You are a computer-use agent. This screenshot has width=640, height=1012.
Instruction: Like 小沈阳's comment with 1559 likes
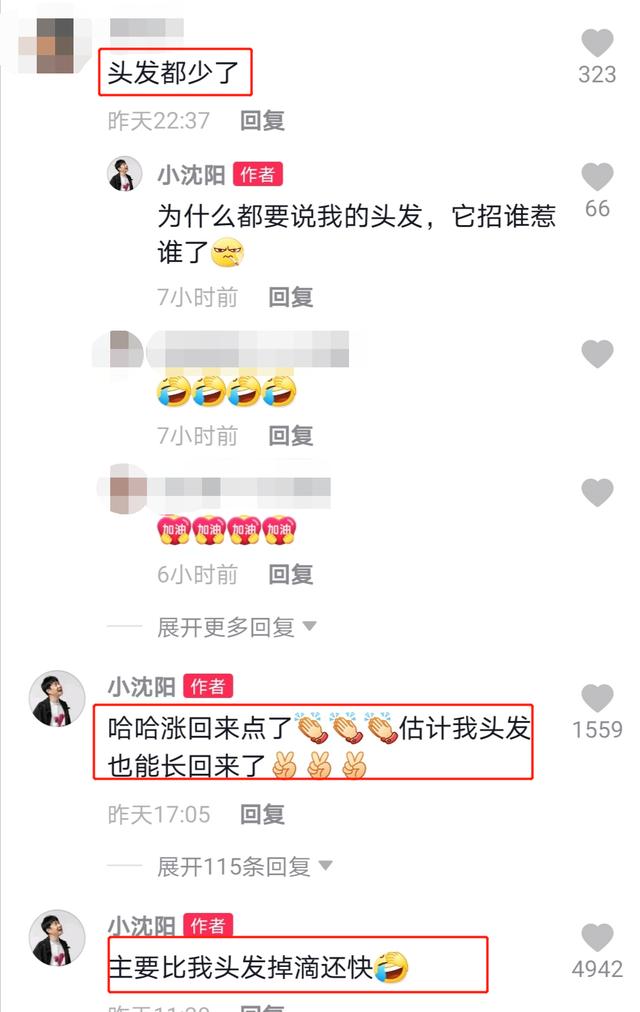[597, 698]
